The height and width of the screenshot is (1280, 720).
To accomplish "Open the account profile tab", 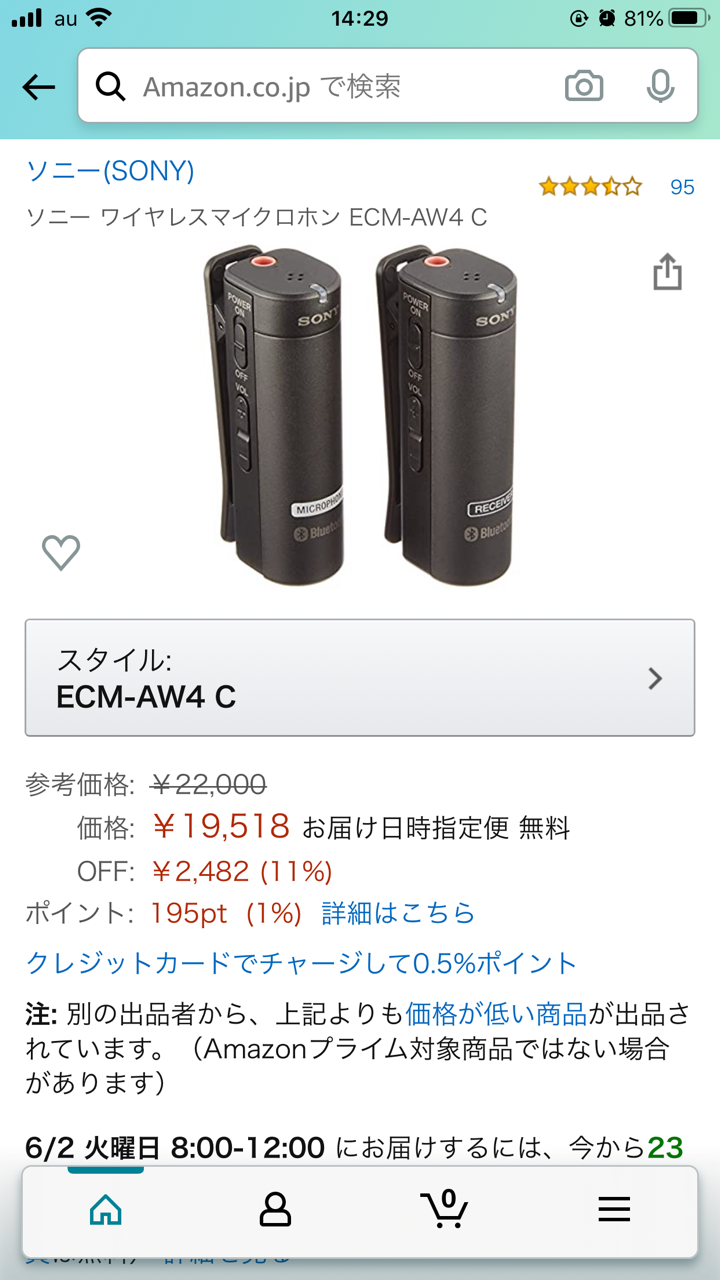I will pos(274,1209).
